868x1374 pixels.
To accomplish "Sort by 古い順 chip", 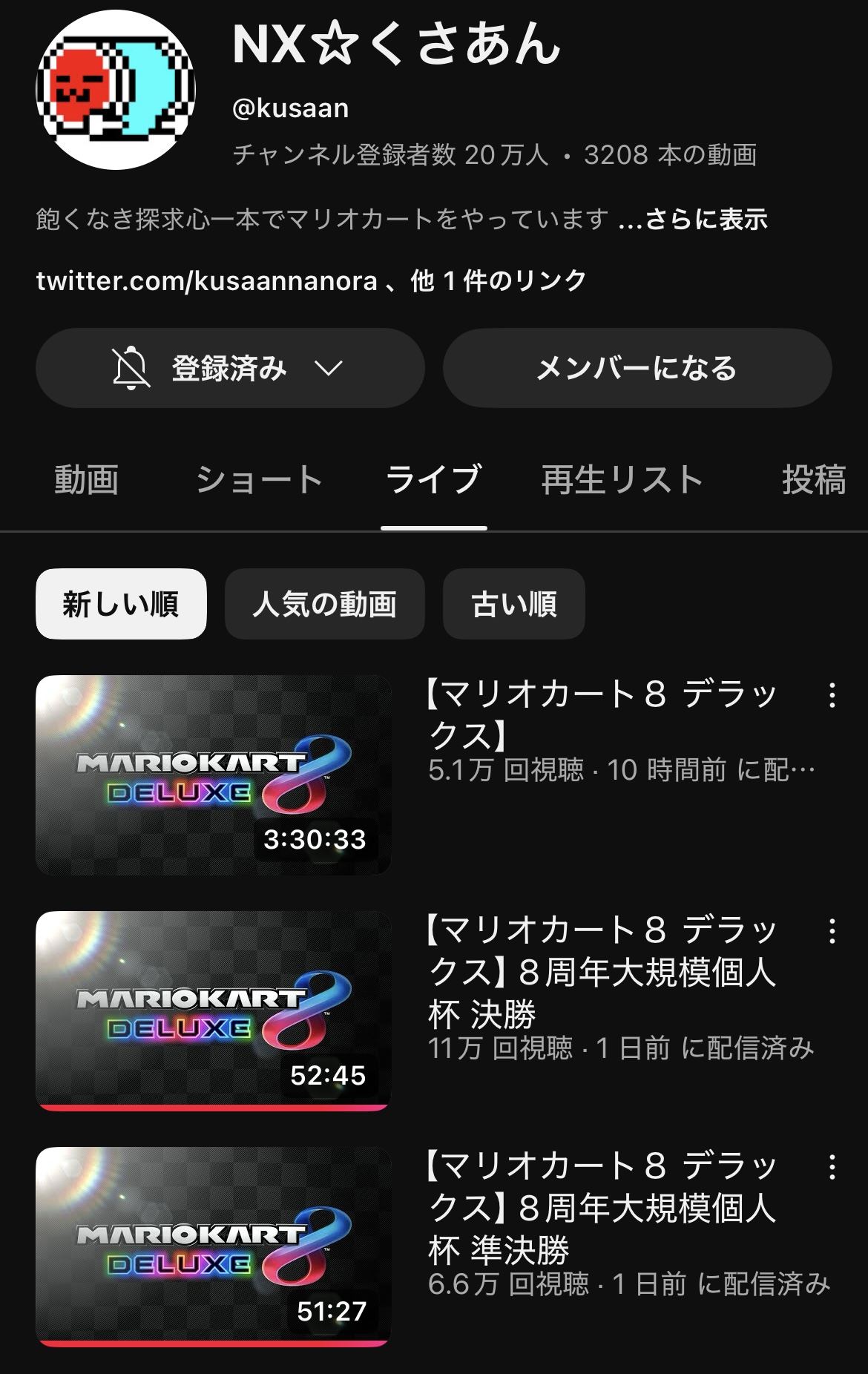I will click(513, 604).
